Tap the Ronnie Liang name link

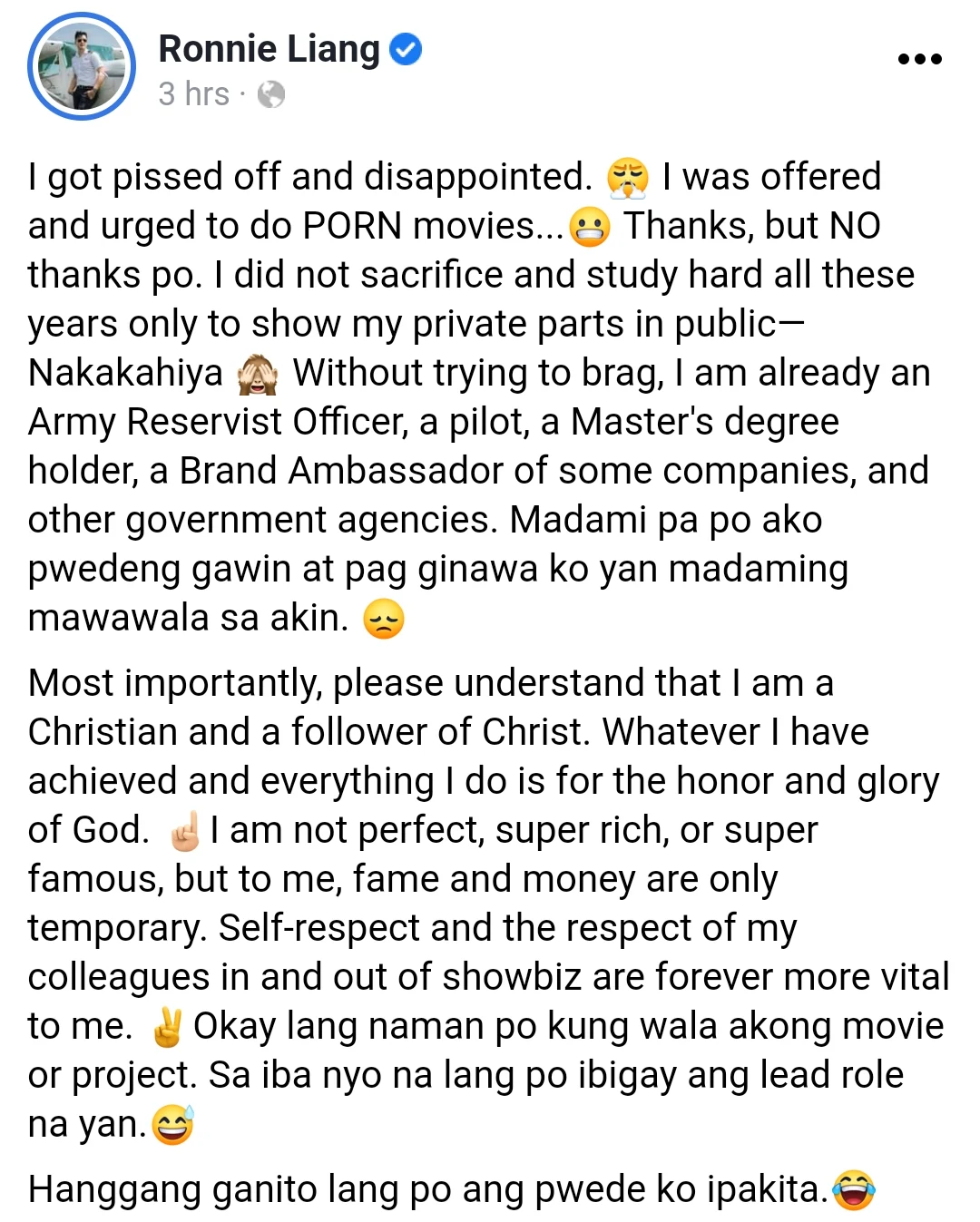(269, 49)
